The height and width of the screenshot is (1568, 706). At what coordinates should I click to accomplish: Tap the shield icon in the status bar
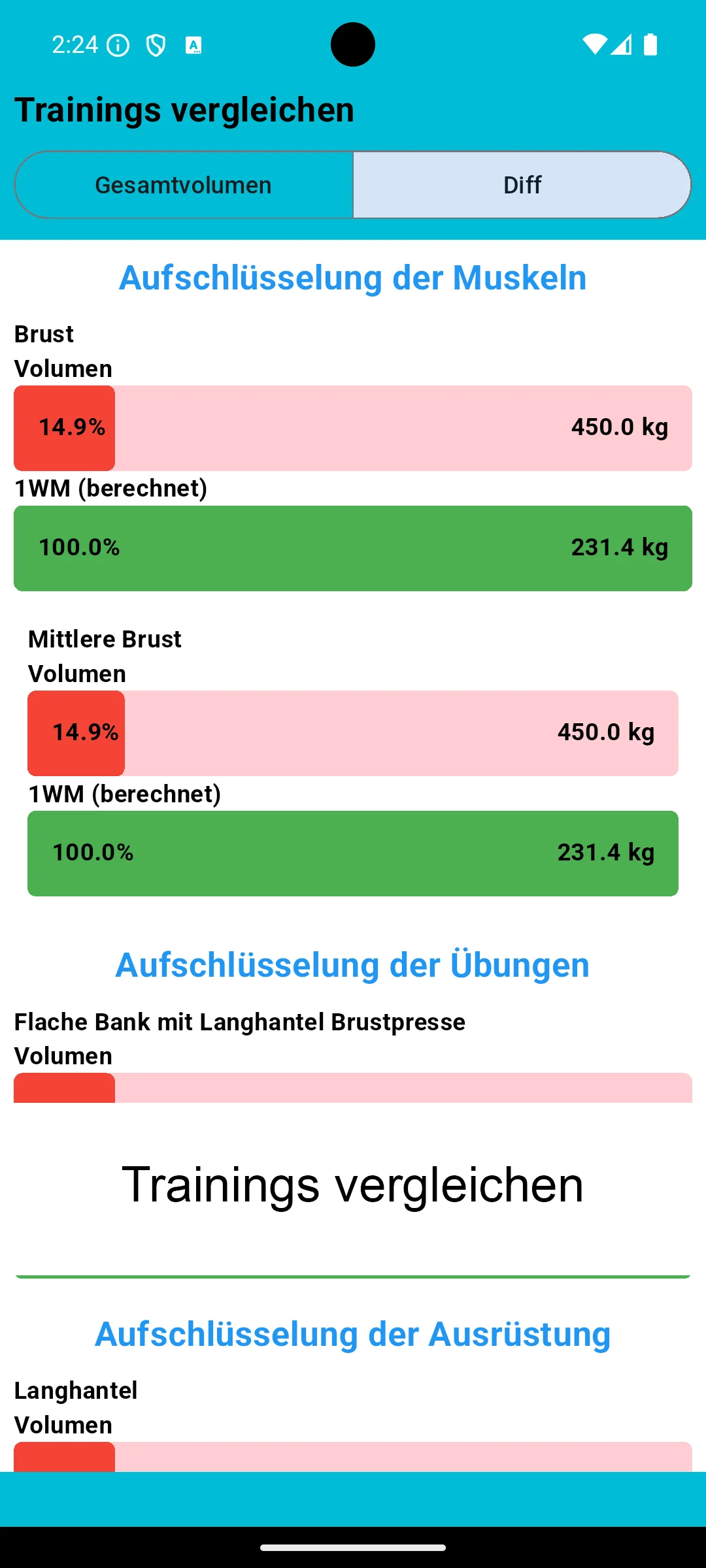tap(157, 44)
